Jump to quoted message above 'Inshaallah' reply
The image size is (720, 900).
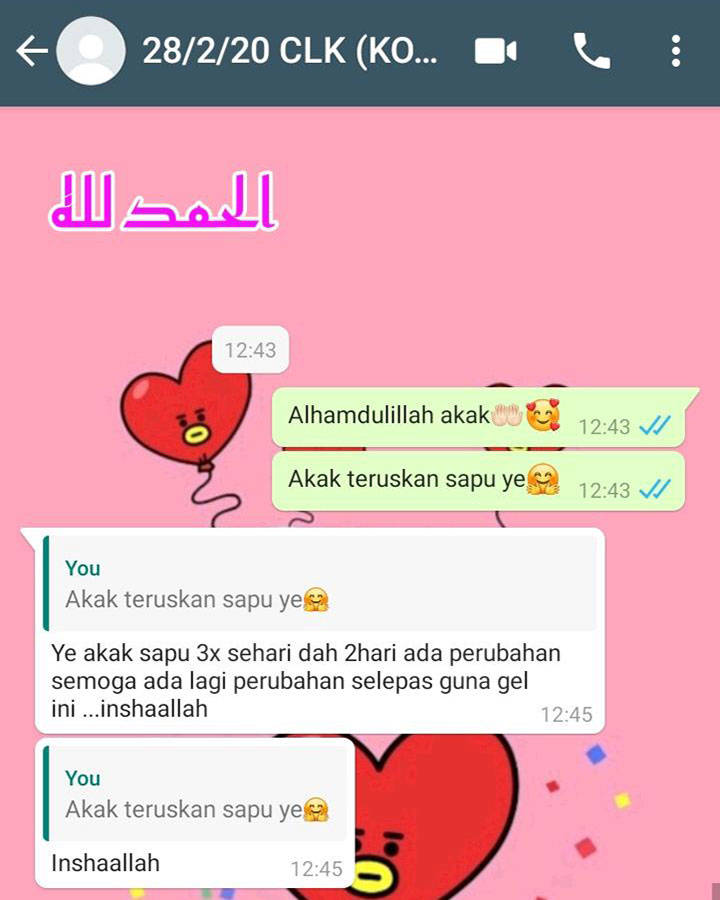coord(195,794)
